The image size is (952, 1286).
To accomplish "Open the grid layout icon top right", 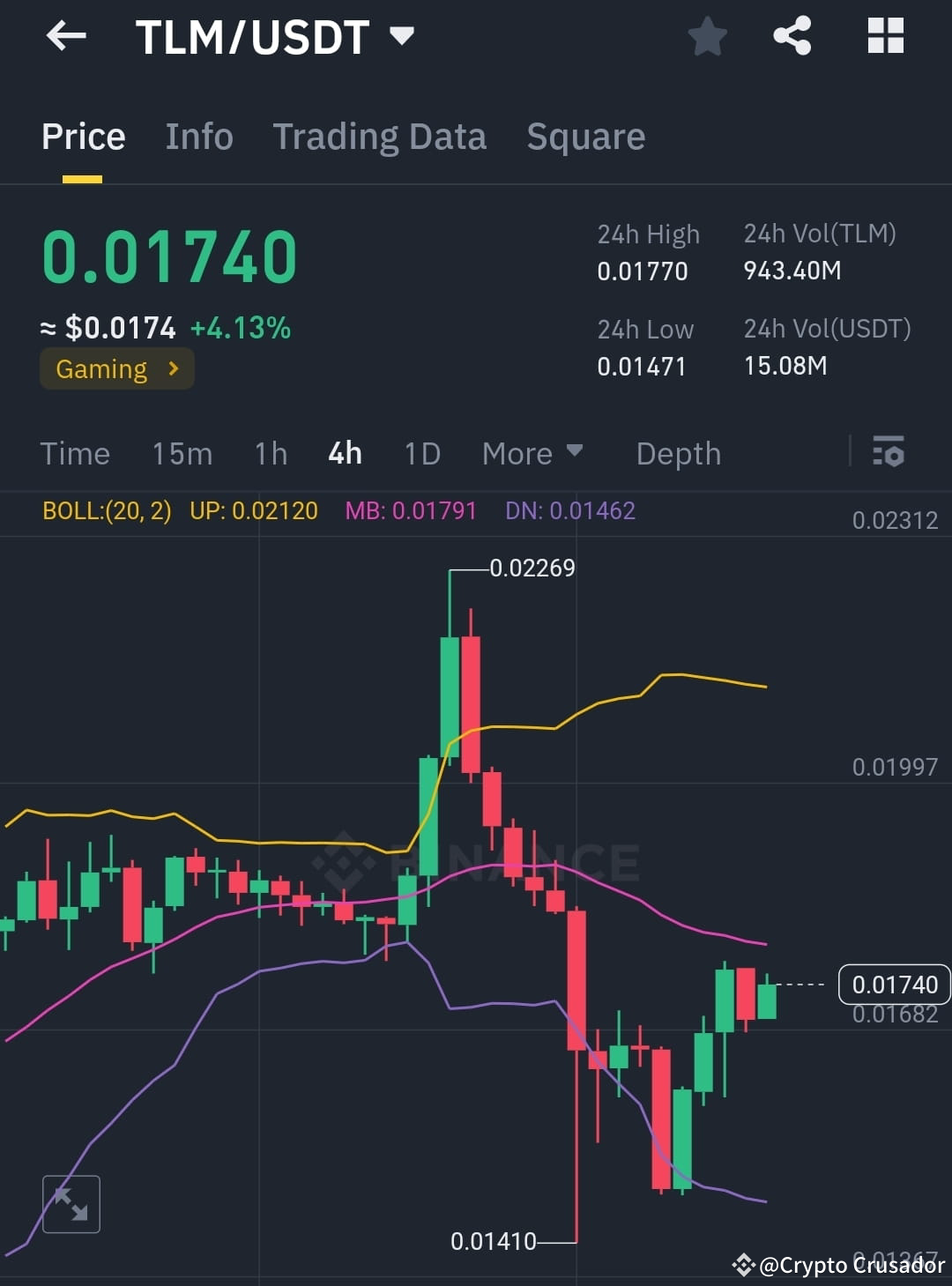I will (x=884, y=35).
